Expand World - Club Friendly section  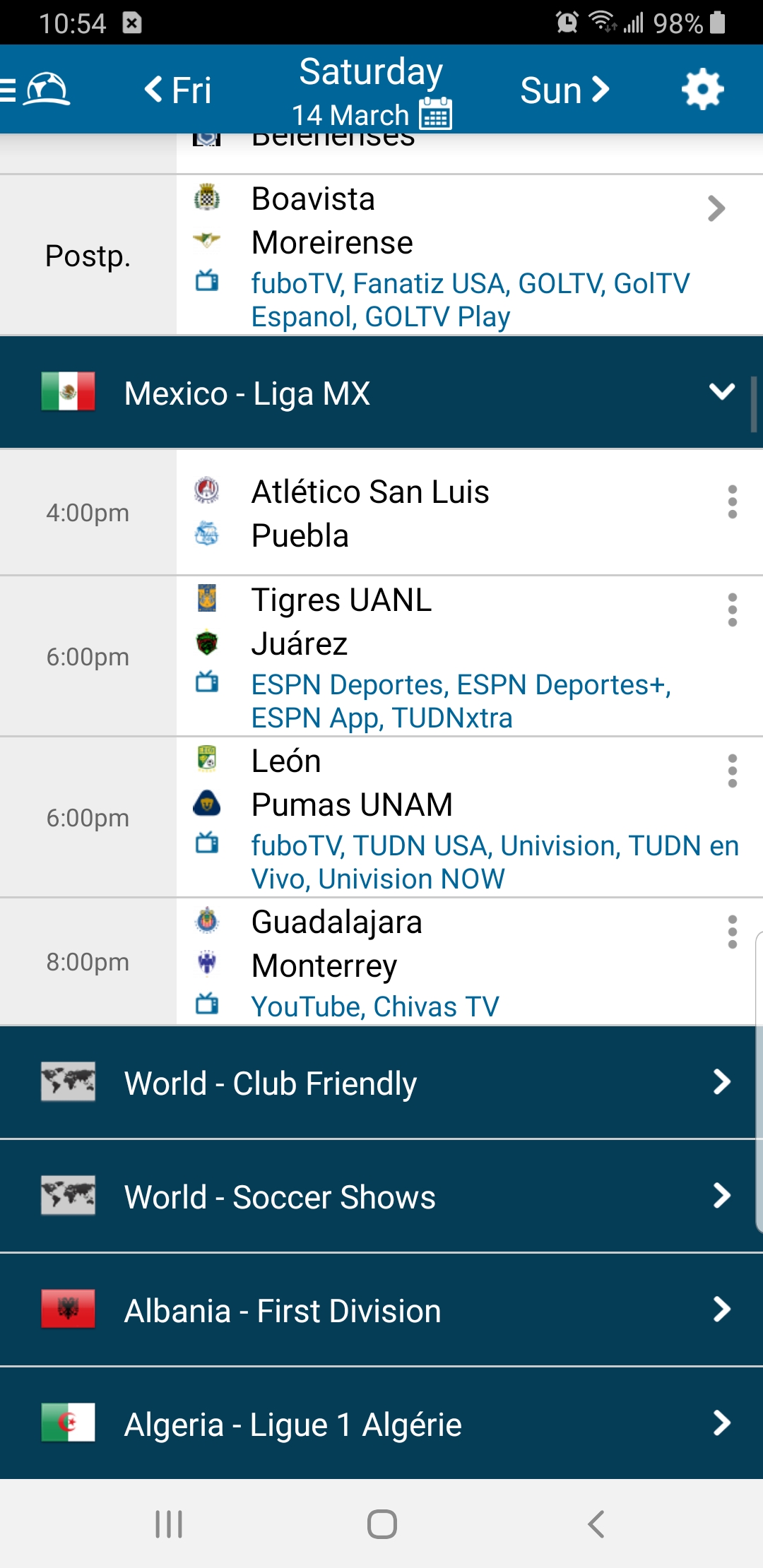[x=721, y=1082]
